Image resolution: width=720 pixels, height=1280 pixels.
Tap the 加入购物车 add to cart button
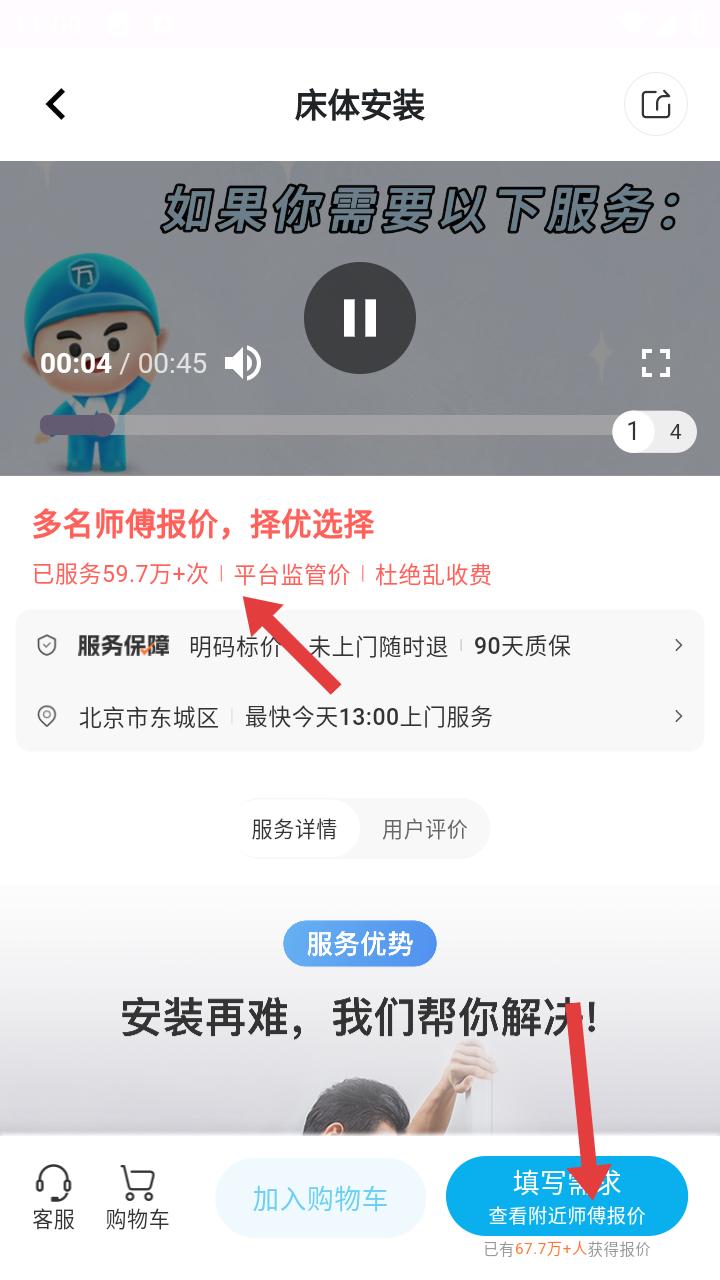[x=320, y=1196]
